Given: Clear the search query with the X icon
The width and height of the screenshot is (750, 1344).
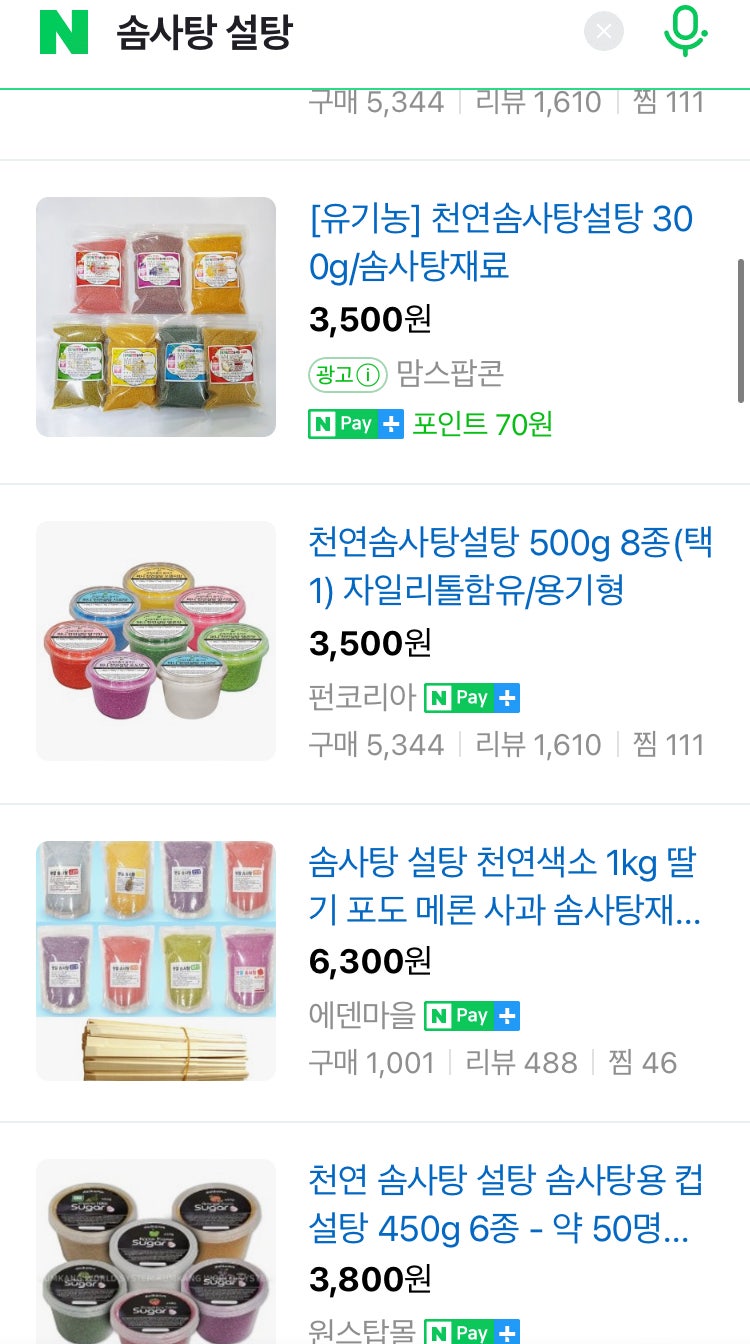Looking at the screenshot, I should click(603, 31).
